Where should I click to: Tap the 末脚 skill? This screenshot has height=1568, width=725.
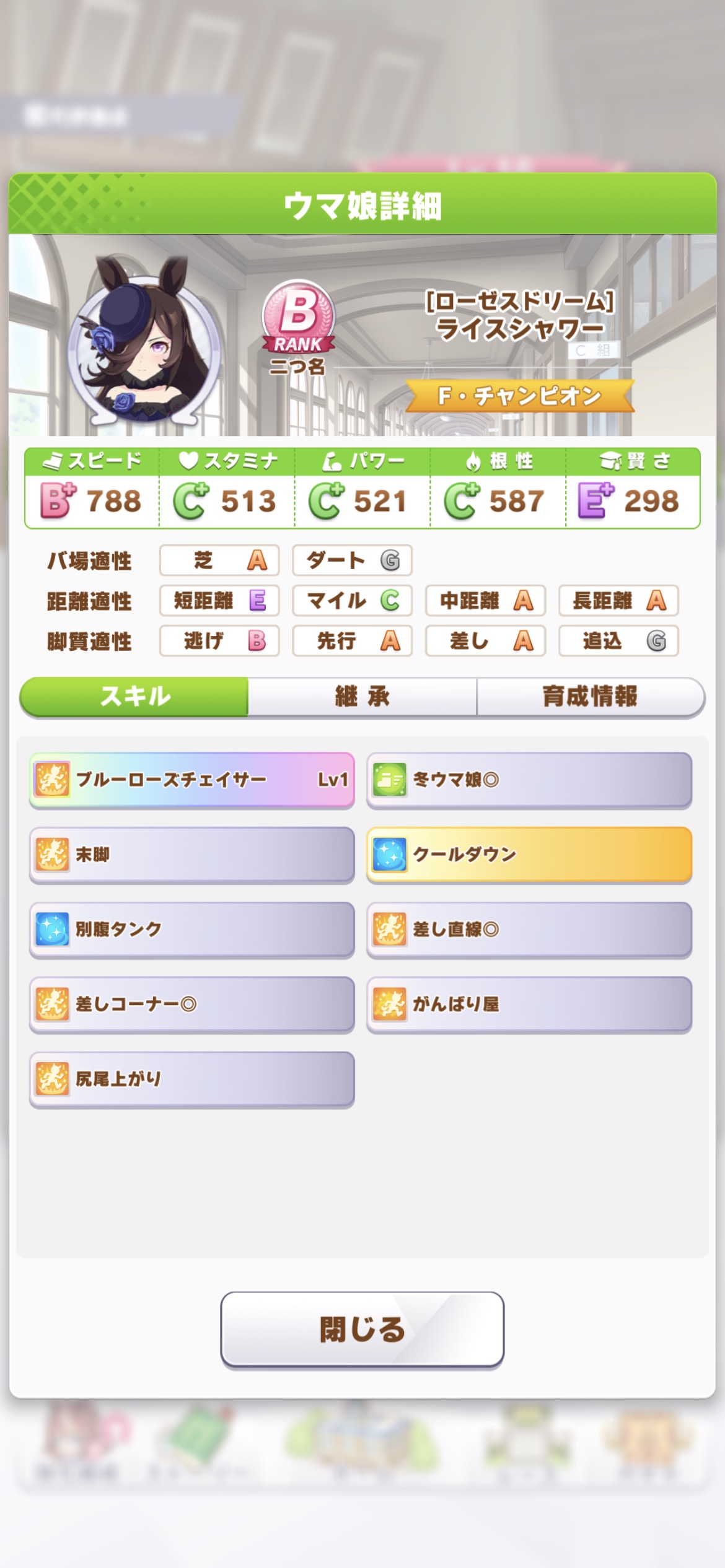[x=191, y=855]
